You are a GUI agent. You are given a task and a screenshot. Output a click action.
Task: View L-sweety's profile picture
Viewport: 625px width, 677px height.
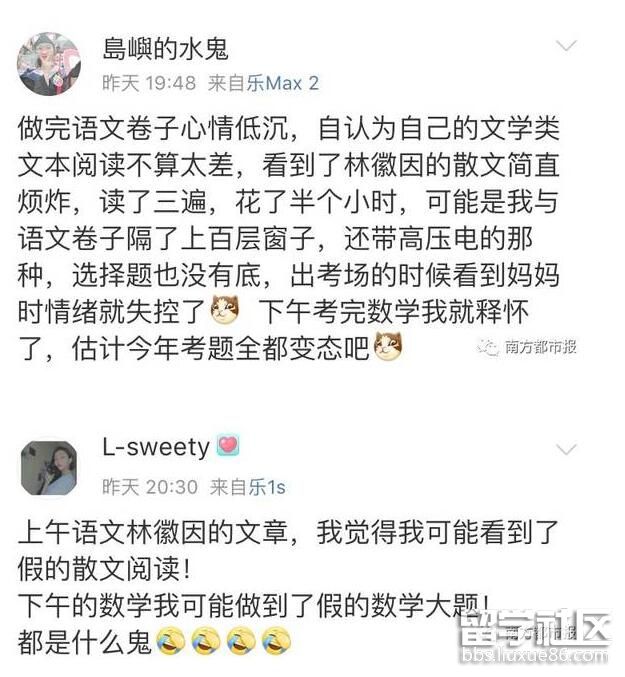[x=49, y=466]
